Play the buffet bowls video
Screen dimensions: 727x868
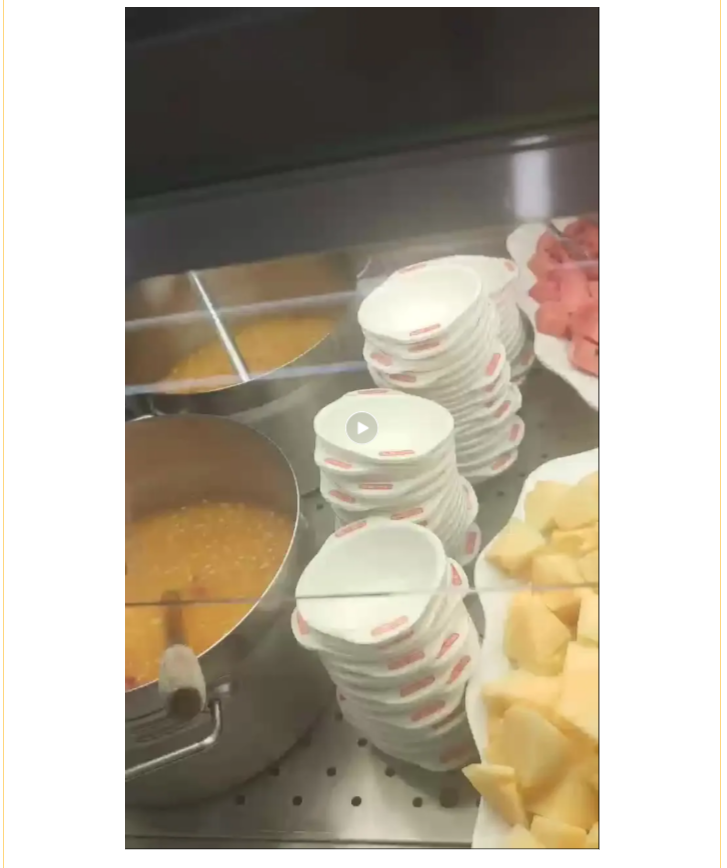coord(362,428)
